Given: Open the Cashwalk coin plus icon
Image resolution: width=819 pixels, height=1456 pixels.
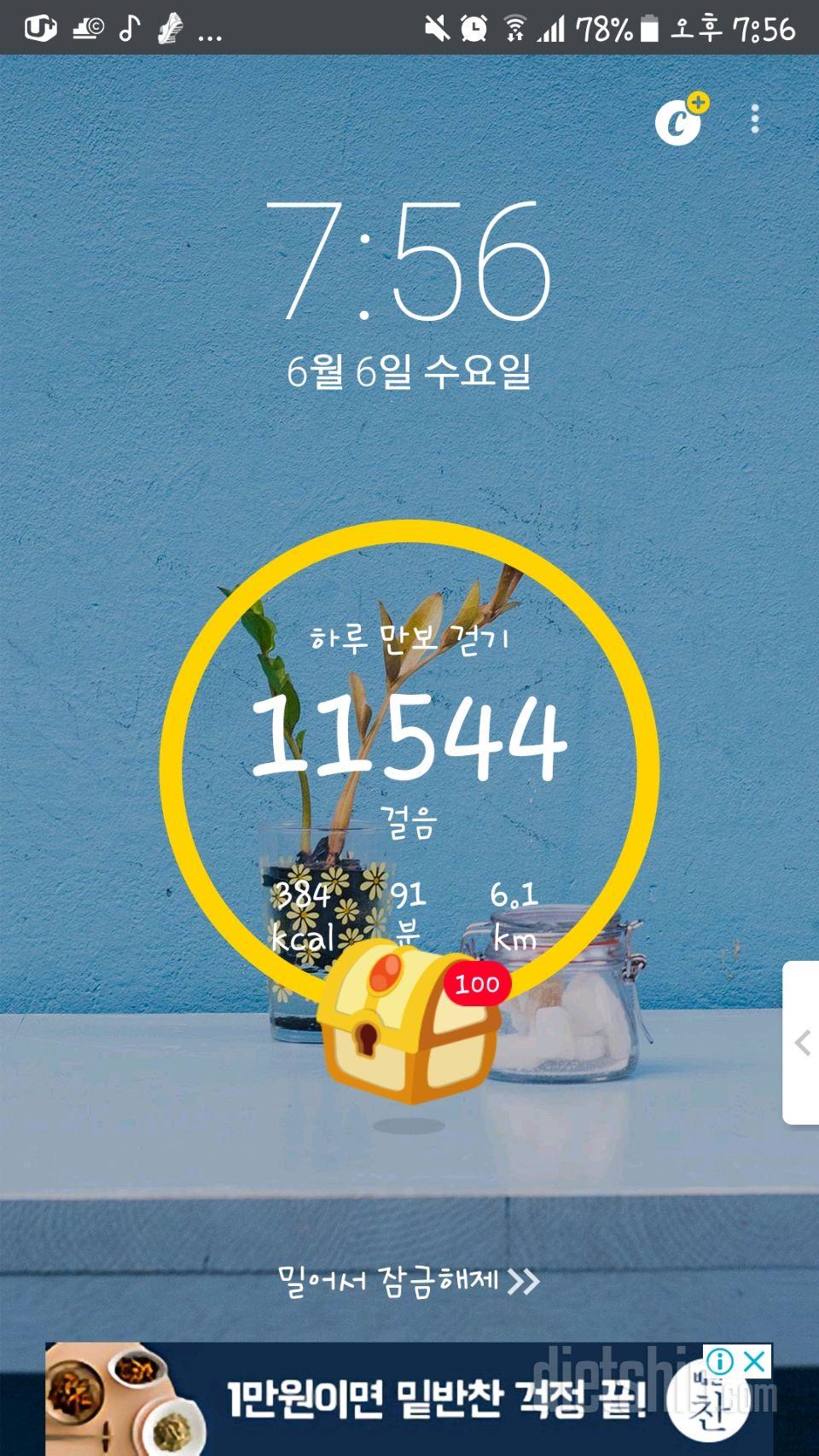Looking at the screenshot, I should (680, 120).
